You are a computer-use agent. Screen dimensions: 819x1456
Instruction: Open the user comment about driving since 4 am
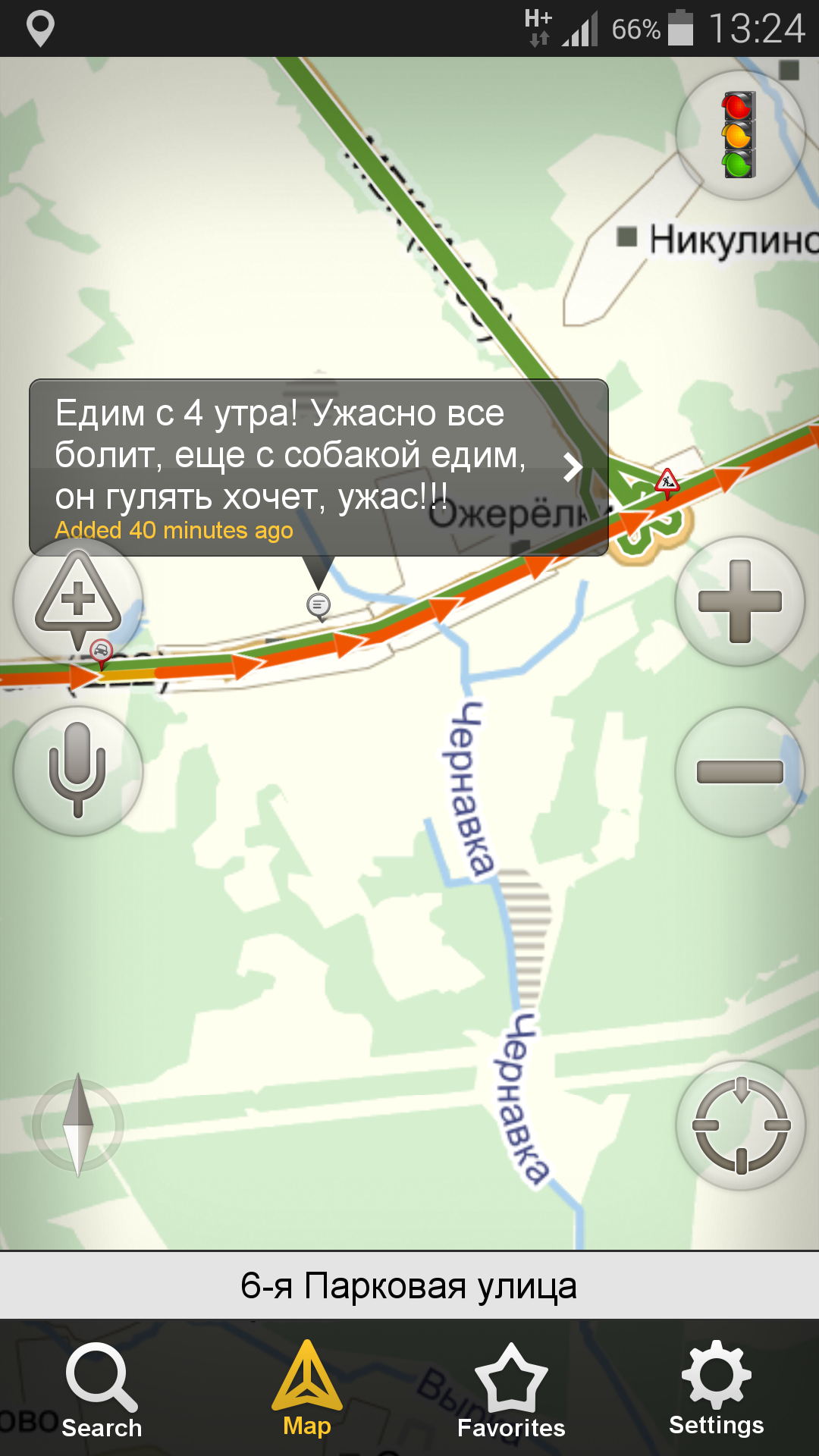pyautogui.click(x=318, y=467)
